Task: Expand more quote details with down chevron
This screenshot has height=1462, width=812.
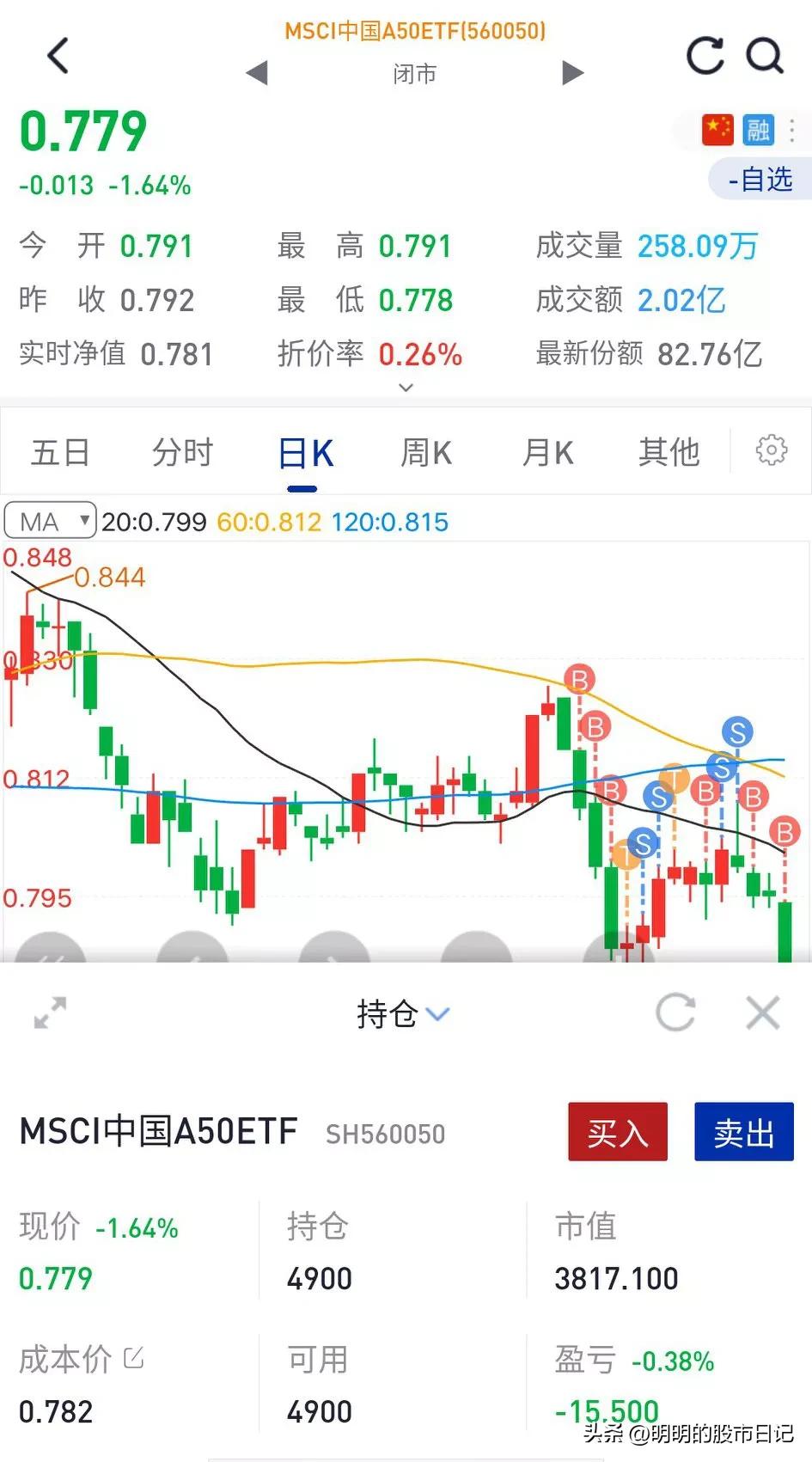Action: (x=406, y=388)
